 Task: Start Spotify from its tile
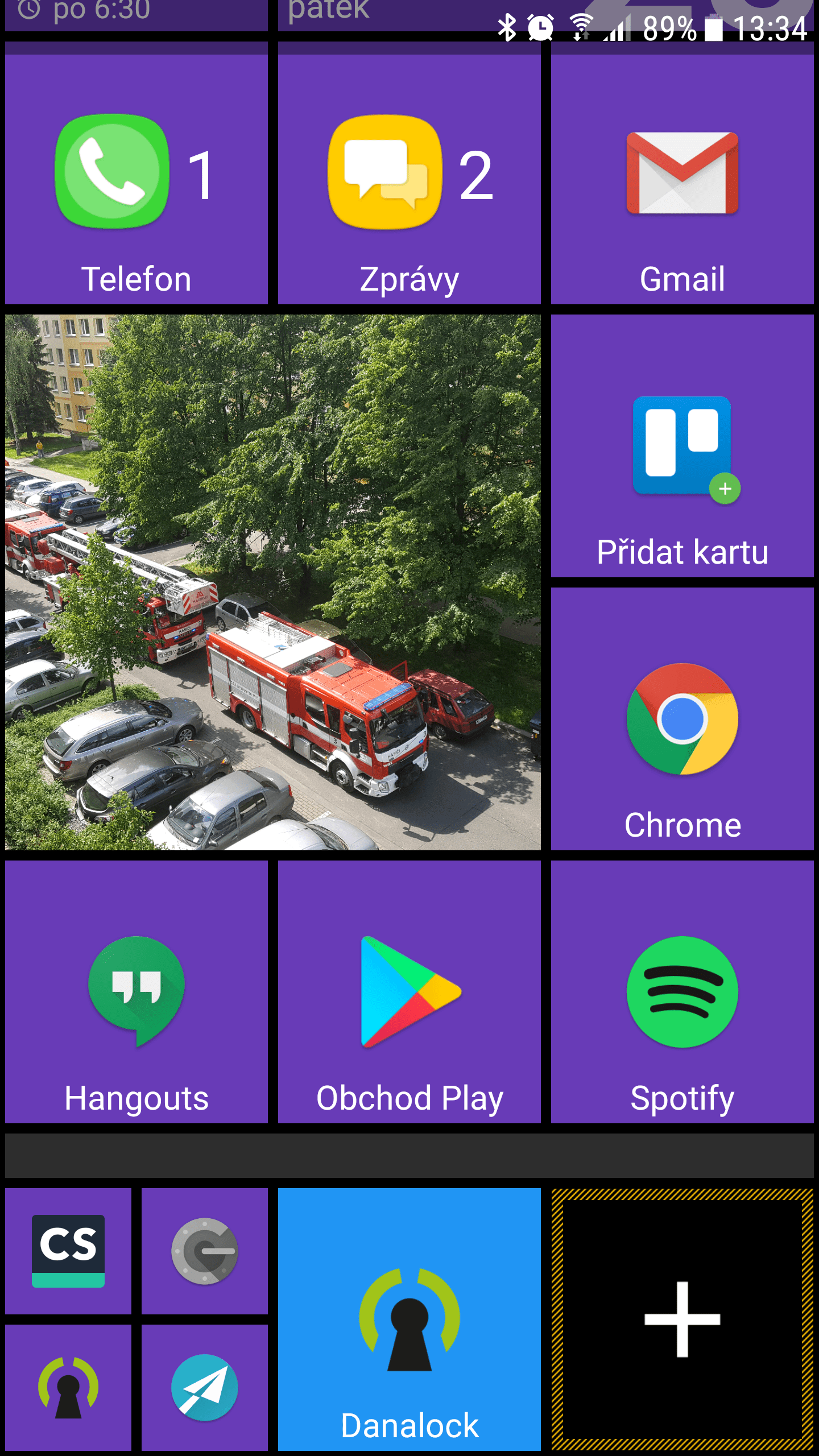coord(682,992)
